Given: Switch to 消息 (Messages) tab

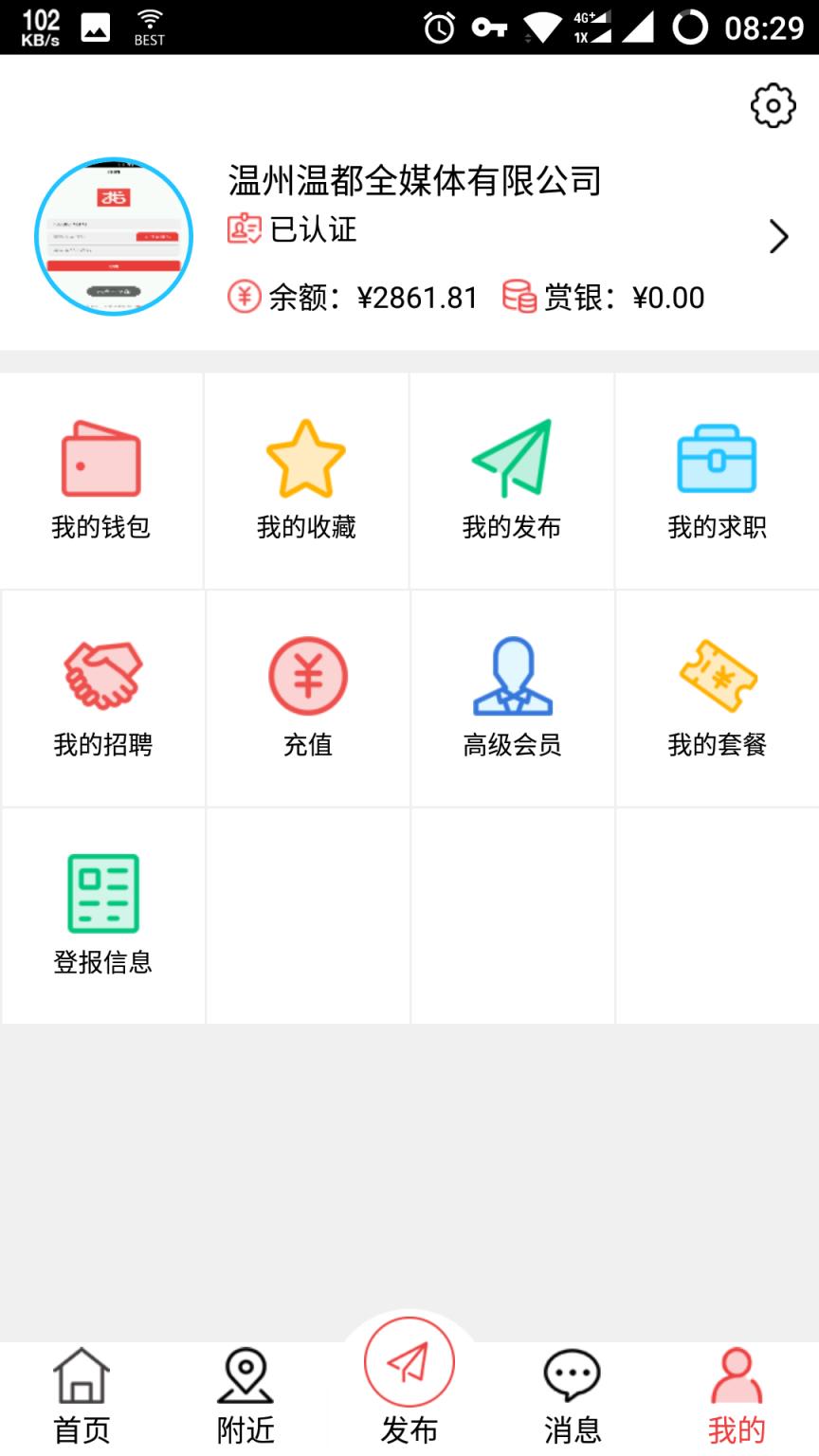Looking at the screenshot, I should [571, 1395].
